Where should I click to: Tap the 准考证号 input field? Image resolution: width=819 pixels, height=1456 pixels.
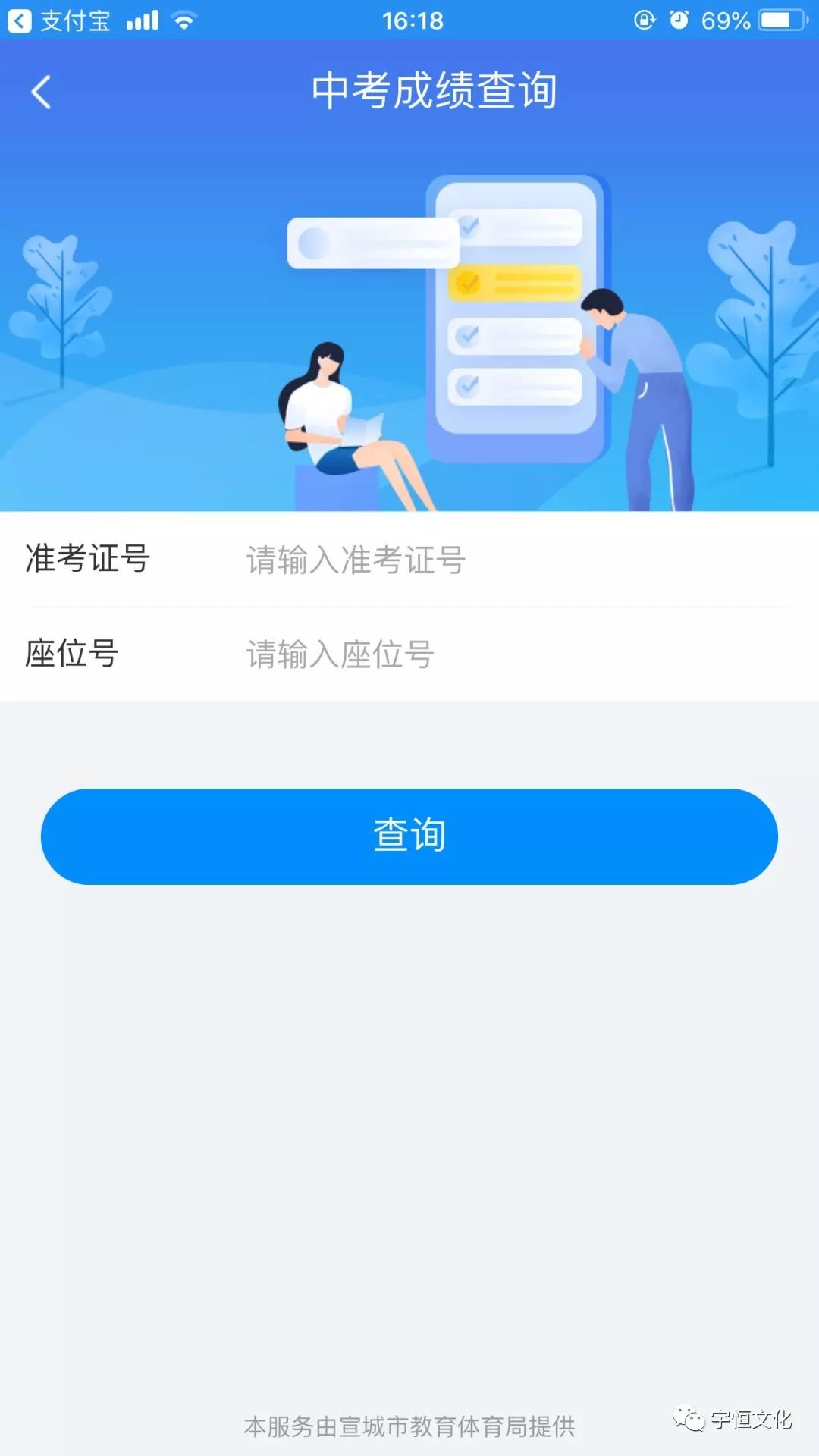click(x=500, y=560)
